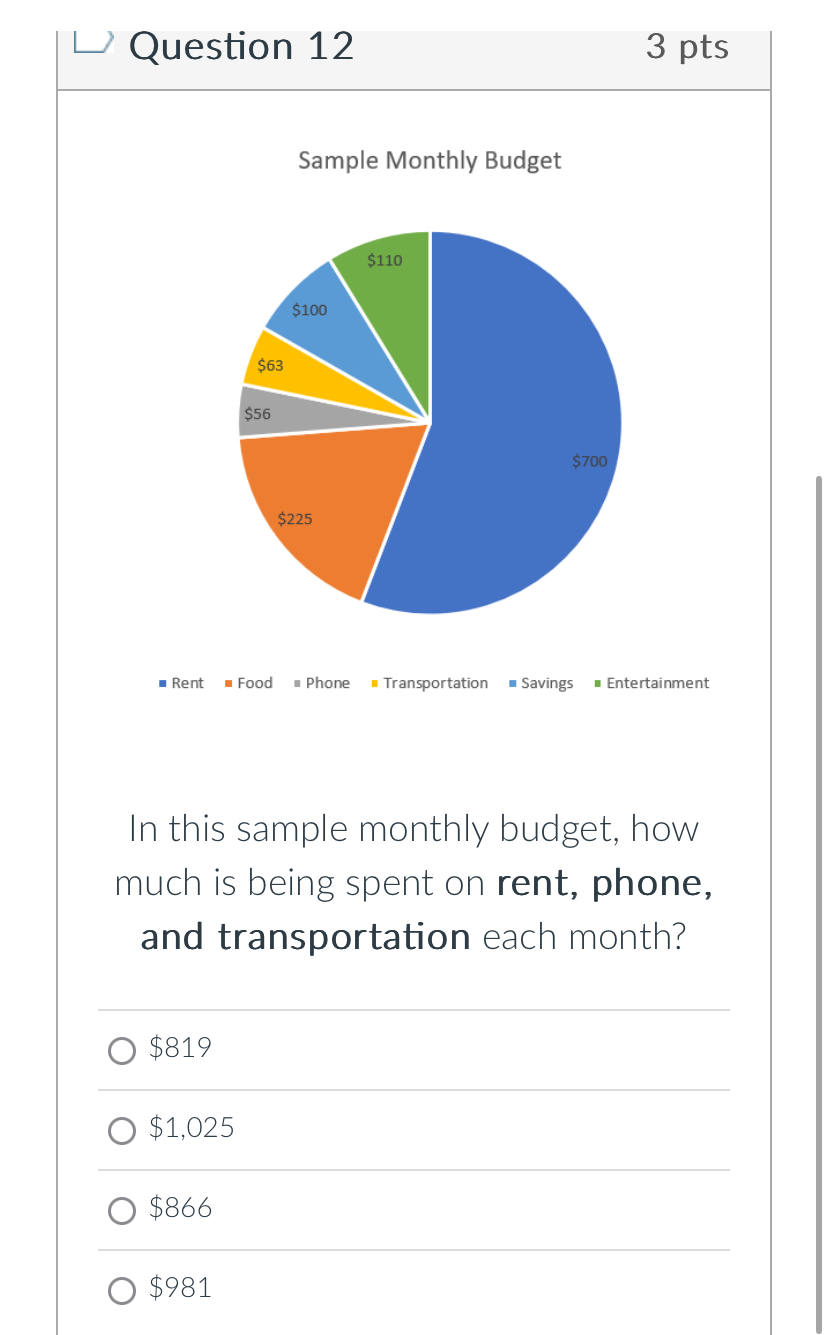This screenshot has height=1335, width=828.
Task: Select the $866 answer option
Action: (x=121, y=1211)
